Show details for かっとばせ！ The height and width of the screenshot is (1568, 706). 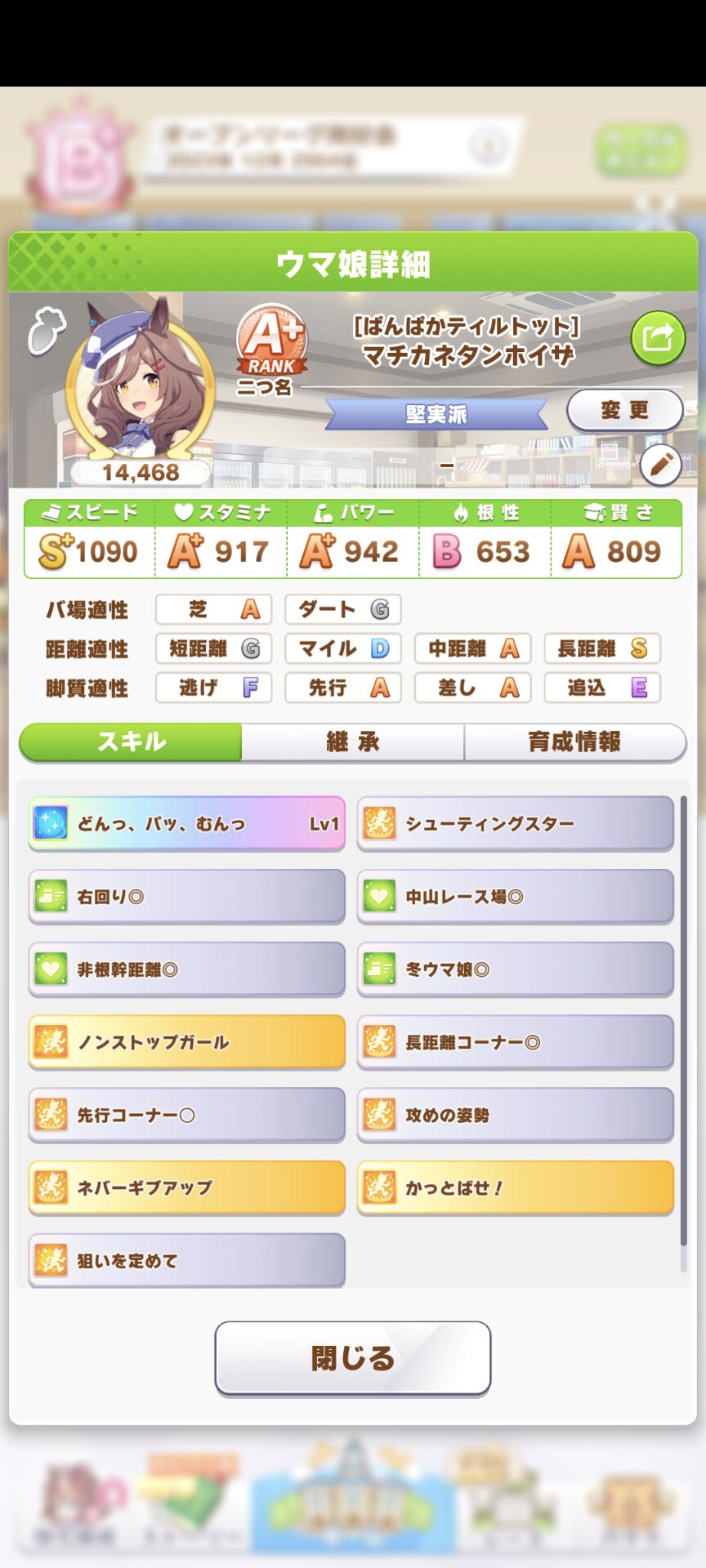pyautogui.click(x=515, y=1187)
